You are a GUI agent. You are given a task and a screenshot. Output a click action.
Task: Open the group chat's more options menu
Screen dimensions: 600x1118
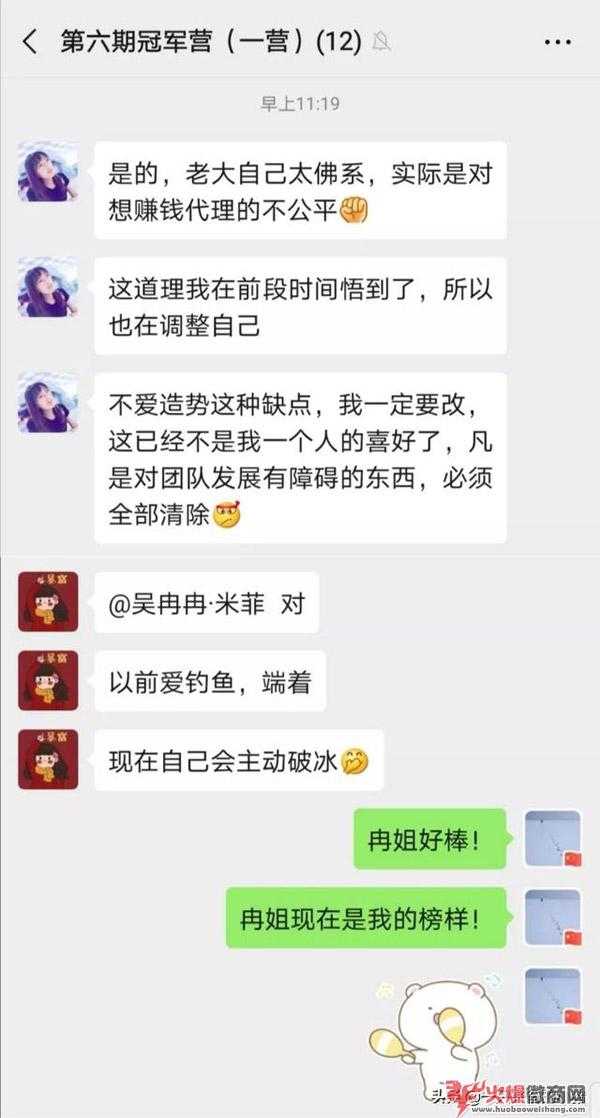click(x=557, y=42)
